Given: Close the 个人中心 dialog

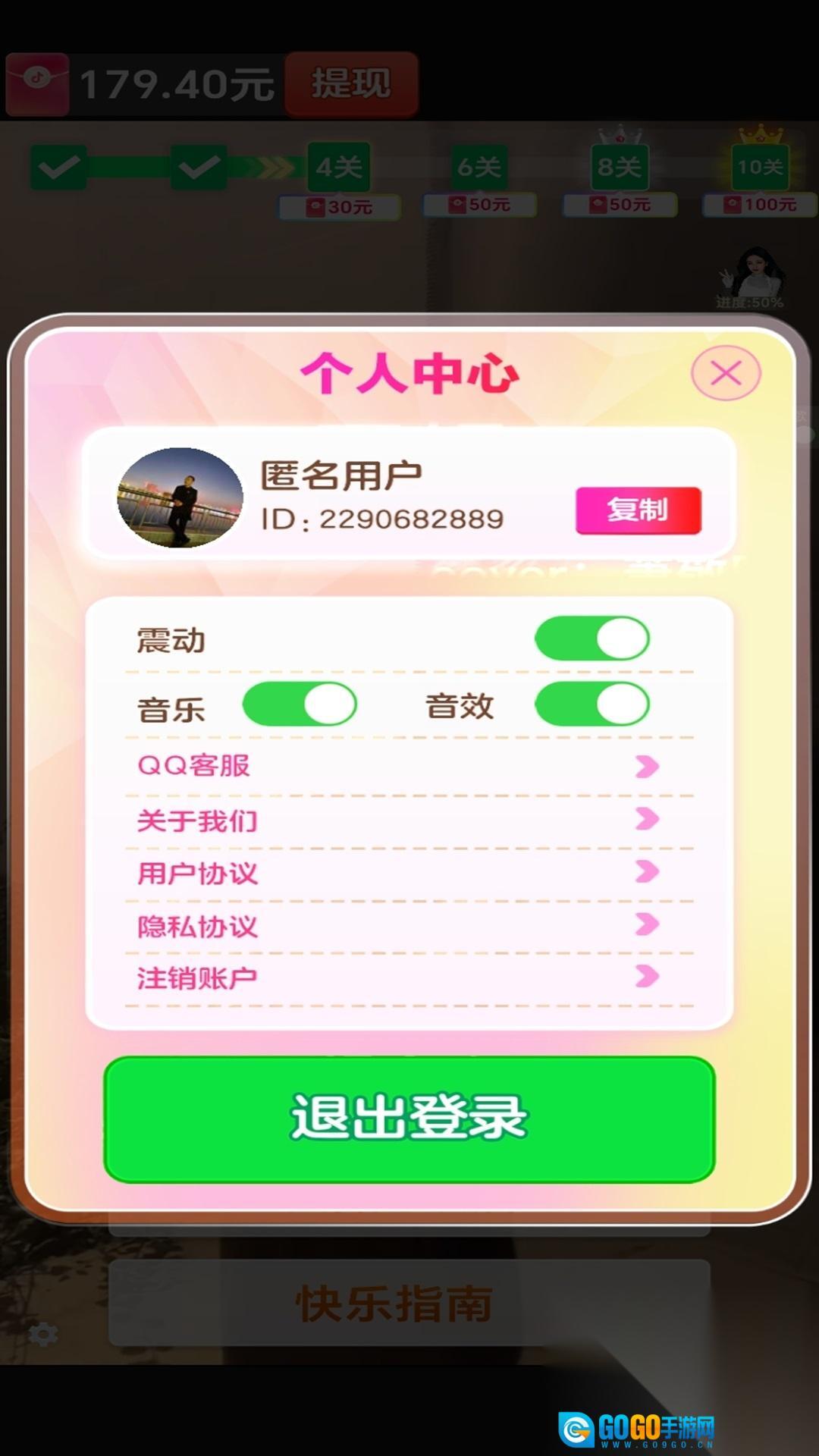Looking at the screenshot, I should pyautogui.click(x=726, y=373).
